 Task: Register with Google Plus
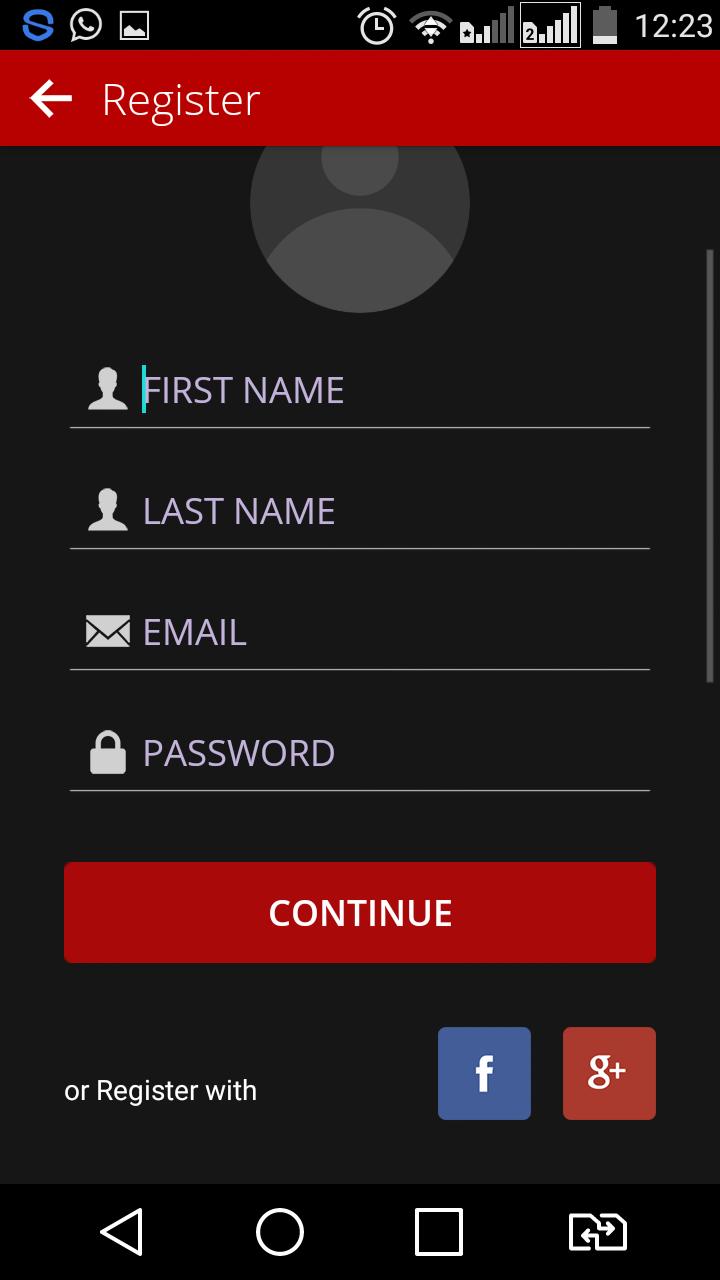point(609,1073)
